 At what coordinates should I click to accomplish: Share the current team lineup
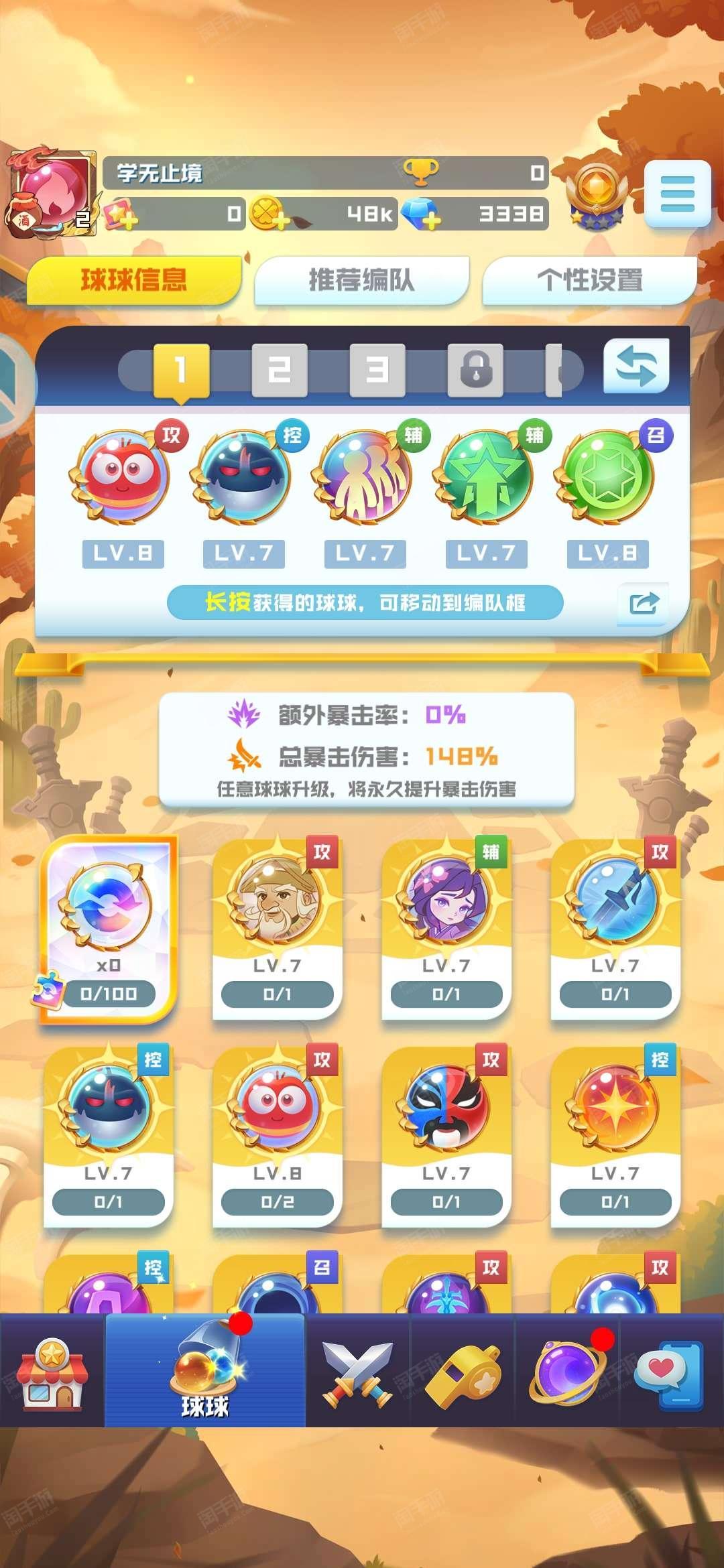[x=643, y=604]
